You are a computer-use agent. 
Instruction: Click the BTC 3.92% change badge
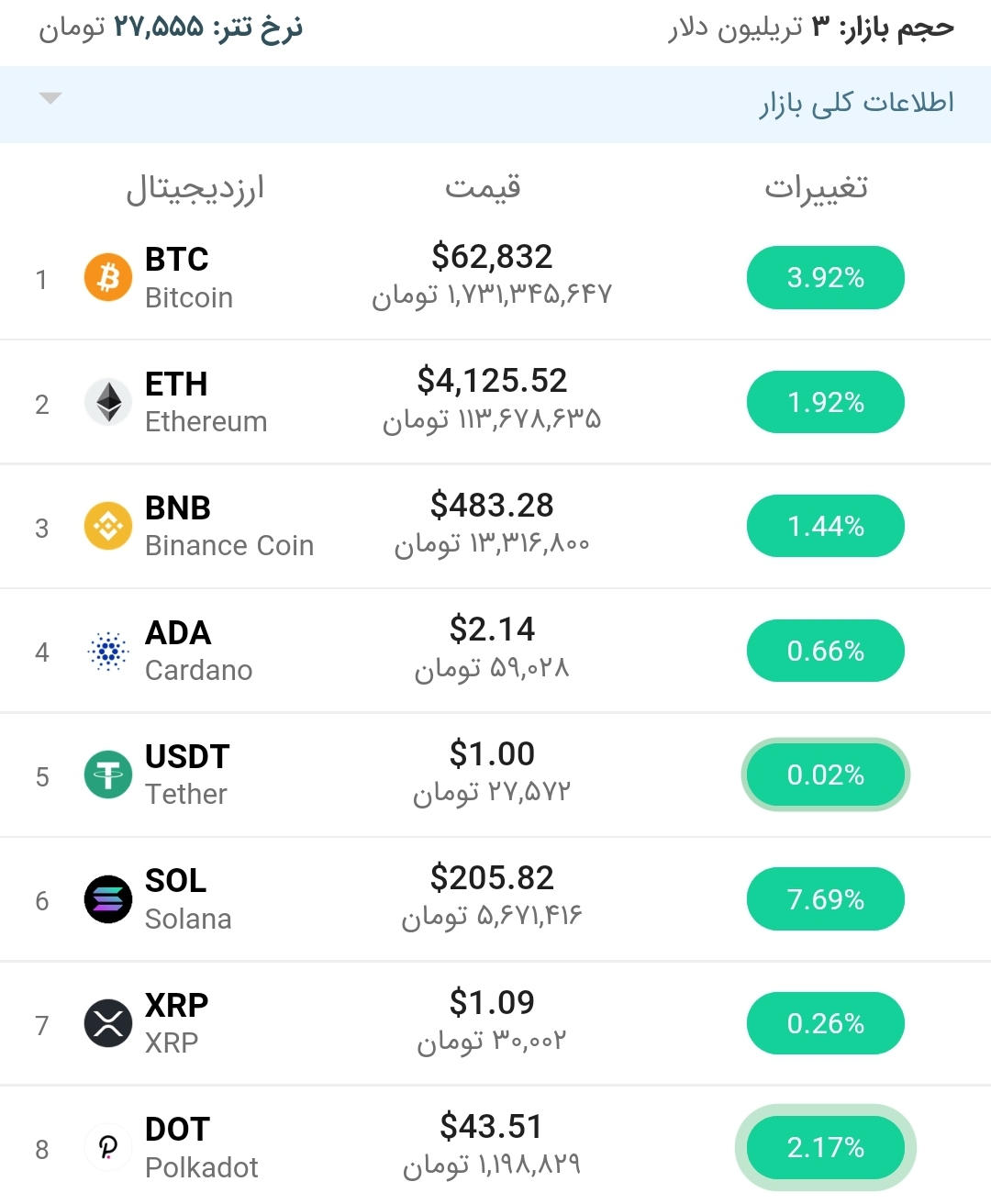click(824, 277)
